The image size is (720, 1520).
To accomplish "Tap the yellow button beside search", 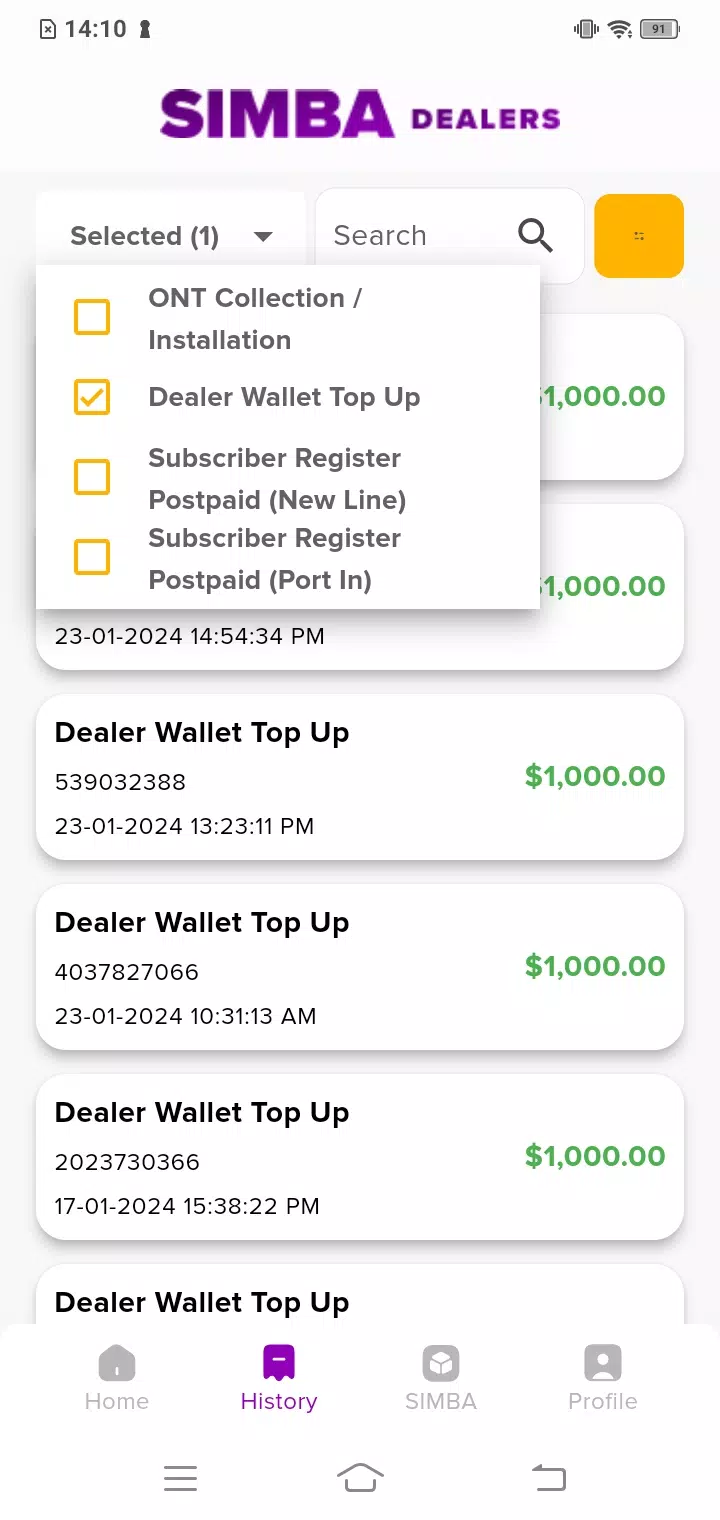I will point(639,236).
